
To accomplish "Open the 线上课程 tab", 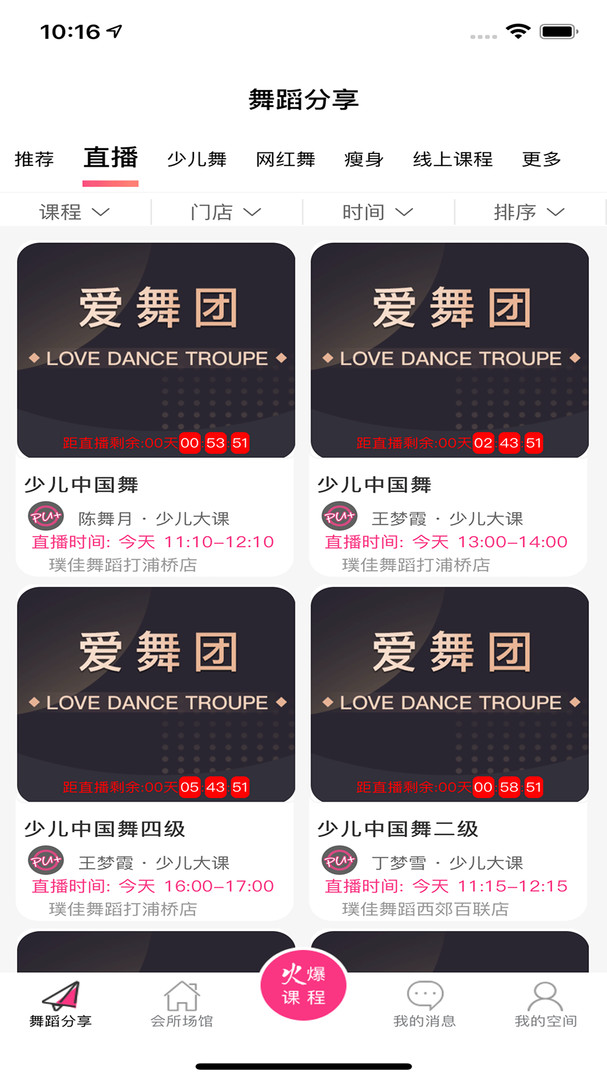I will point(453,159).
